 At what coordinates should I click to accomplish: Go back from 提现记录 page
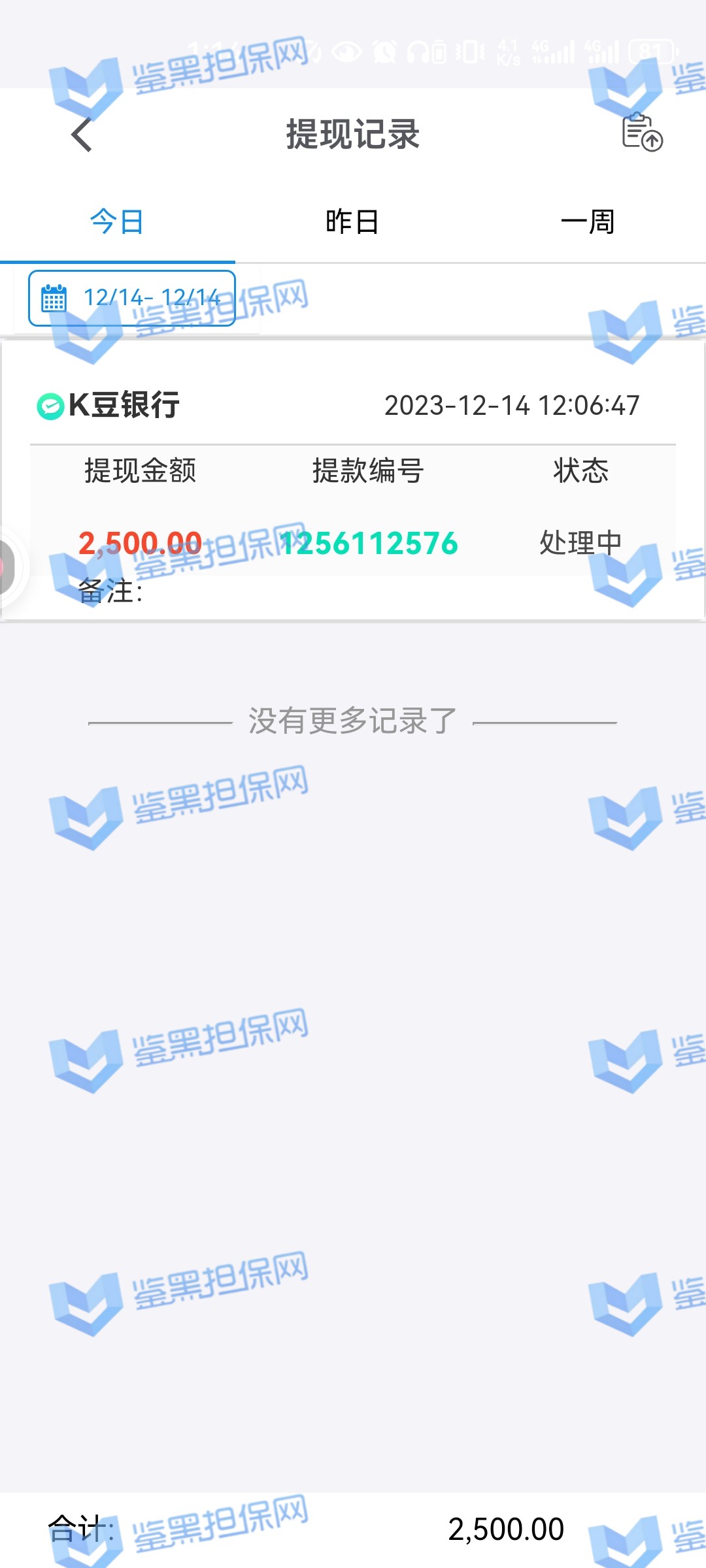coord(82,135)
